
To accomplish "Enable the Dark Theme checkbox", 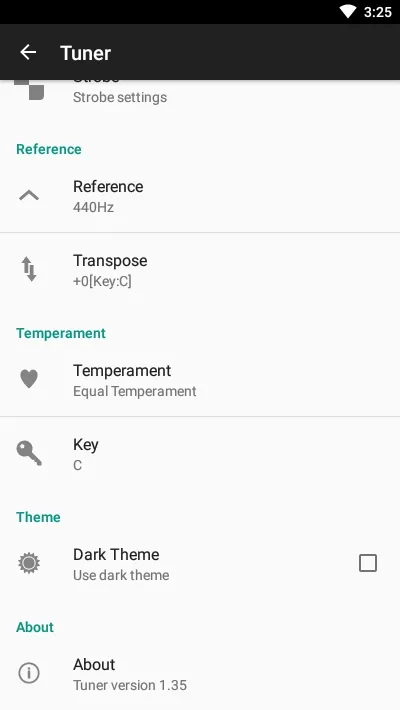I will pyautogui.click(x=367, y=563).
